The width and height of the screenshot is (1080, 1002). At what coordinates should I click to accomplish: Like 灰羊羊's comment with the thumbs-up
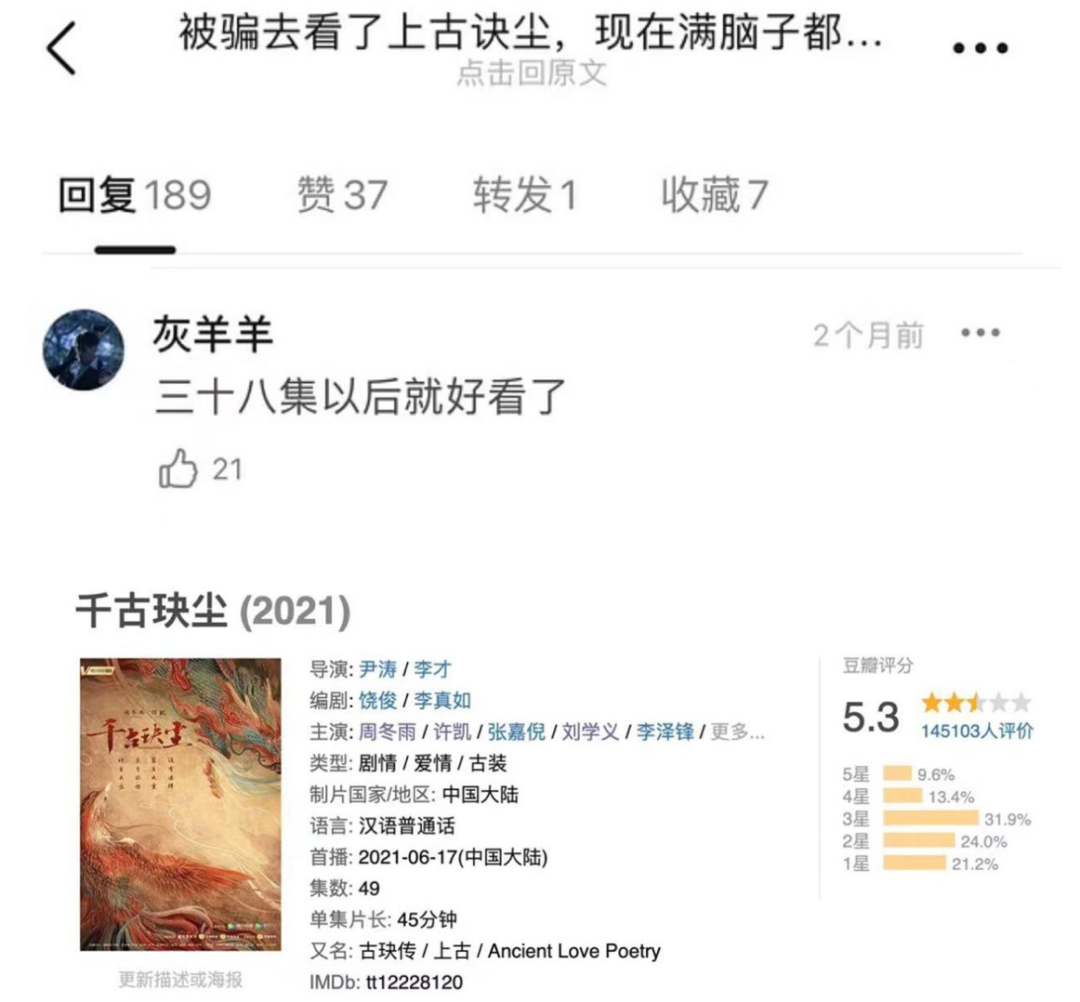pyautogui.click(x=179, y=469)
